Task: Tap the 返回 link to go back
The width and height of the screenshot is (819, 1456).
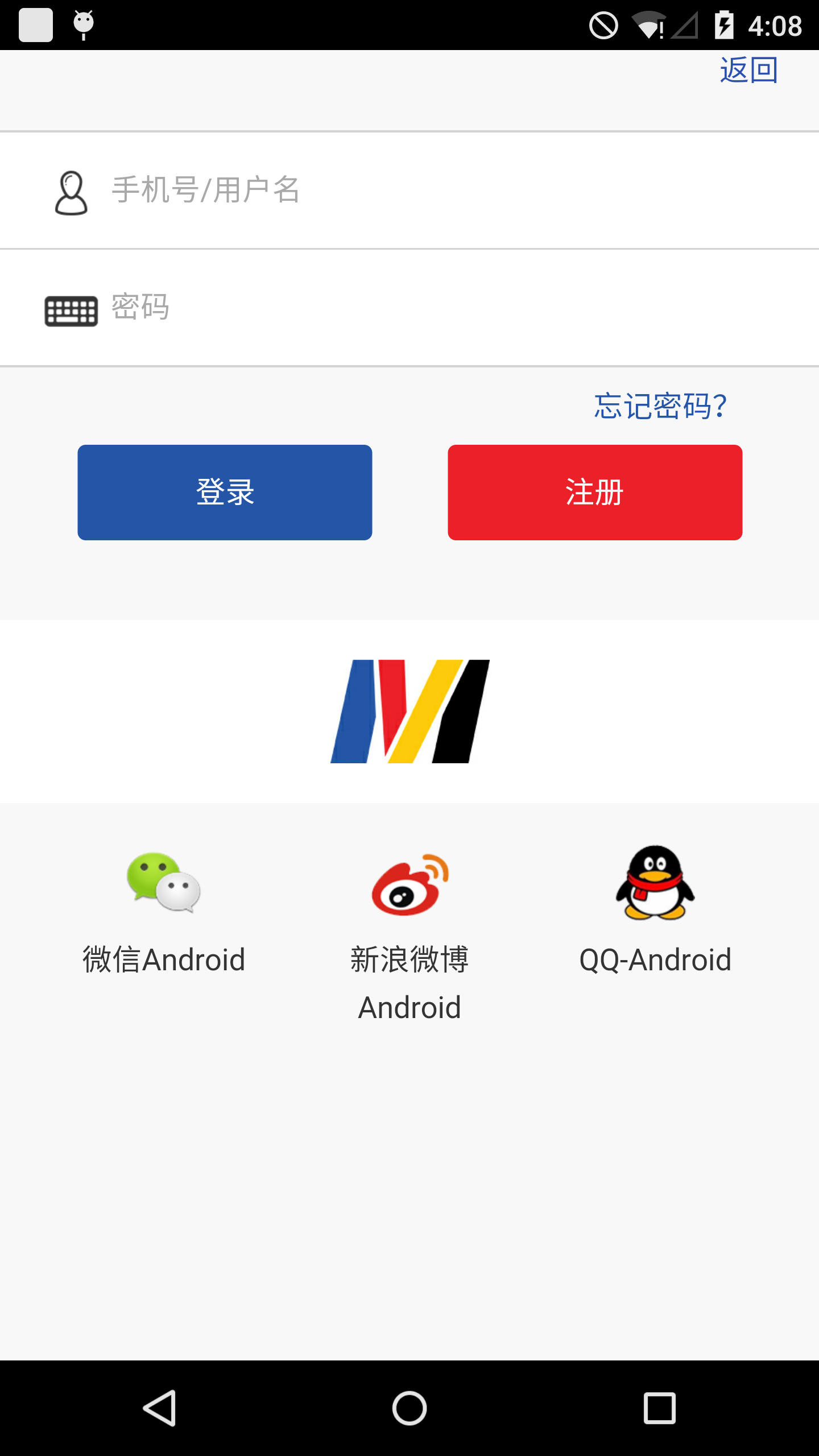Action: [x=748, y=71]
